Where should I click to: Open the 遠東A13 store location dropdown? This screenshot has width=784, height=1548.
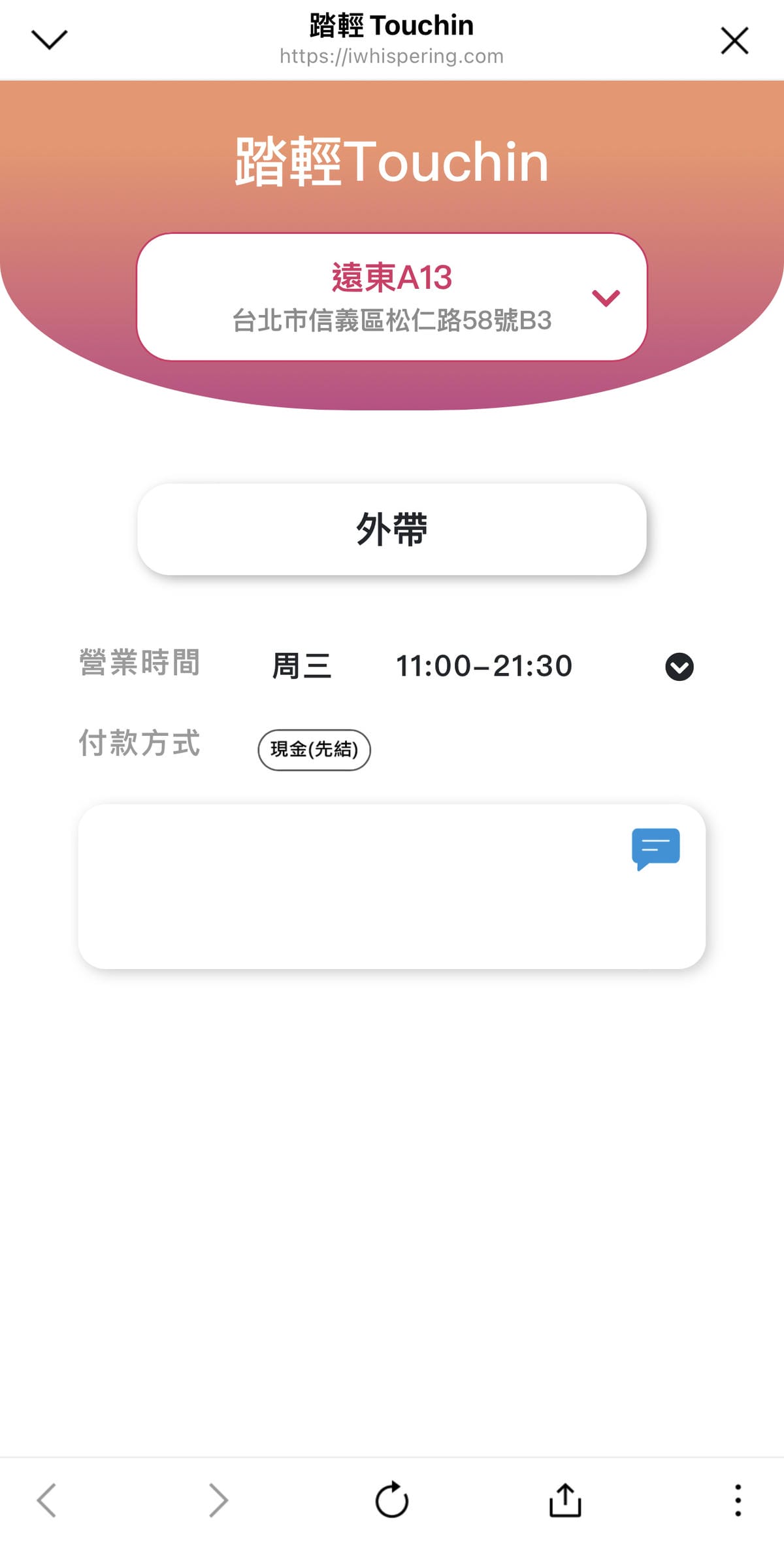coord(392,297)
